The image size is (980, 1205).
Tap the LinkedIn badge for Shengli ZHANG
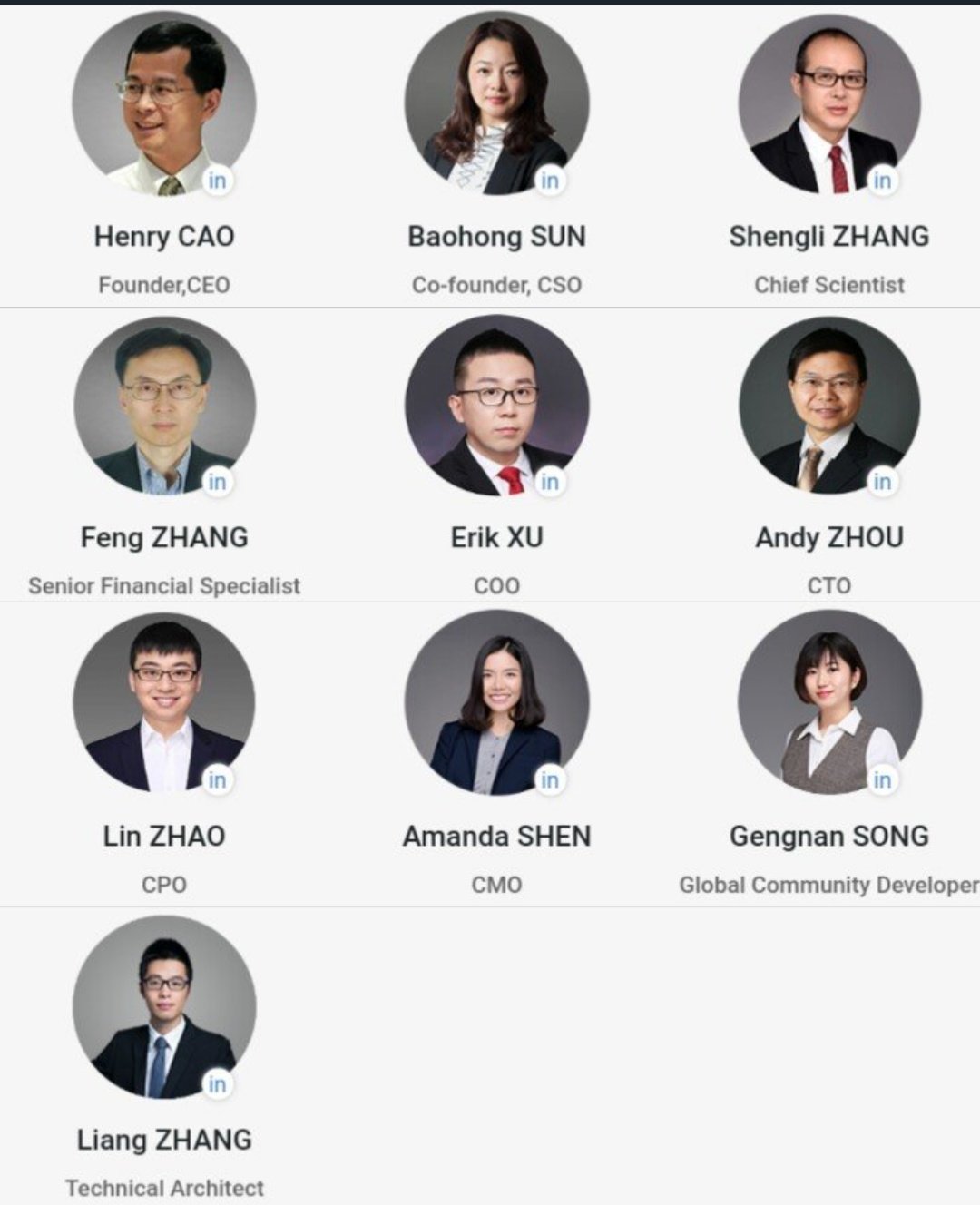point(882,181)
